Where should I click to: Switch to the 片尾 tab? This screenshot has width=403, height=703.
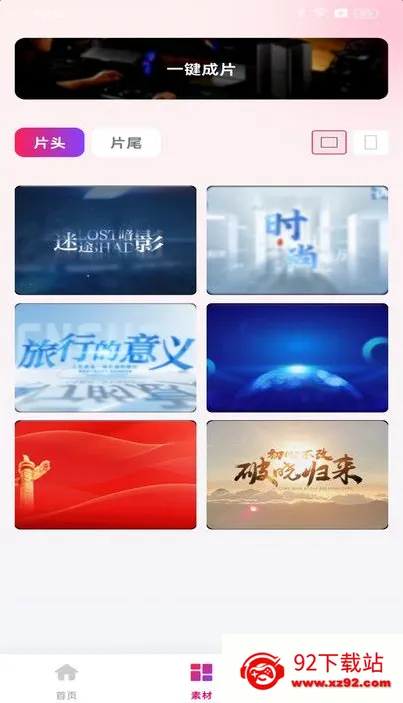(126, 143)
